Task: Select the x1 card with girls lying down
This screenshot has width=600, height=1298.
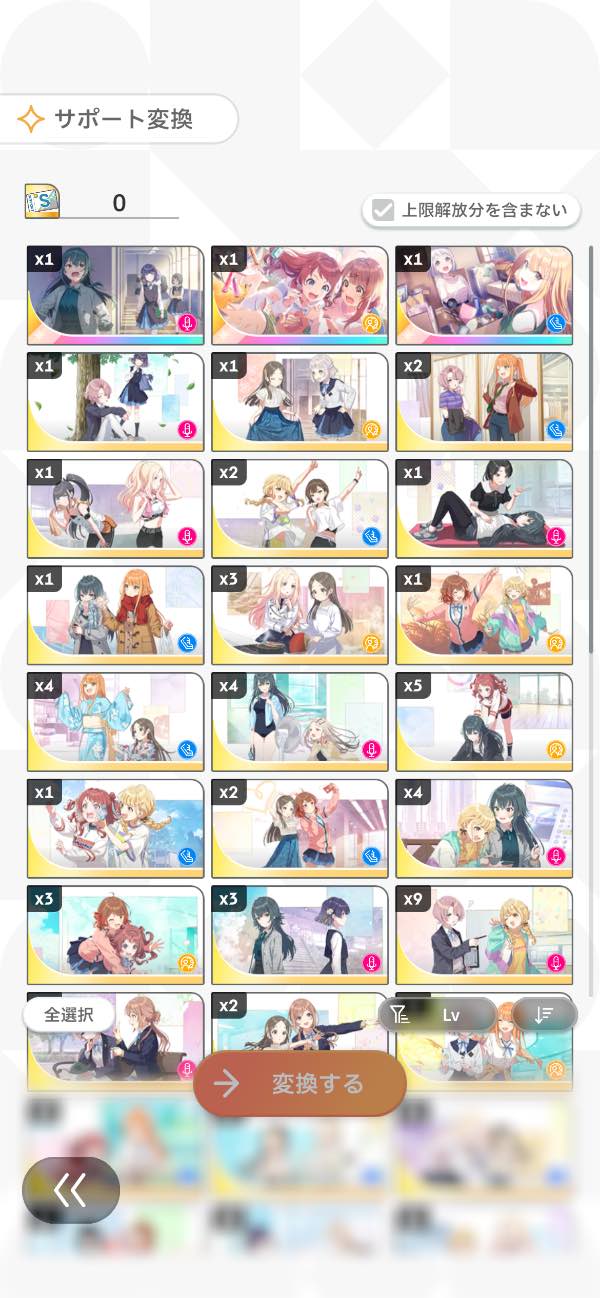Action: point(484,508)
